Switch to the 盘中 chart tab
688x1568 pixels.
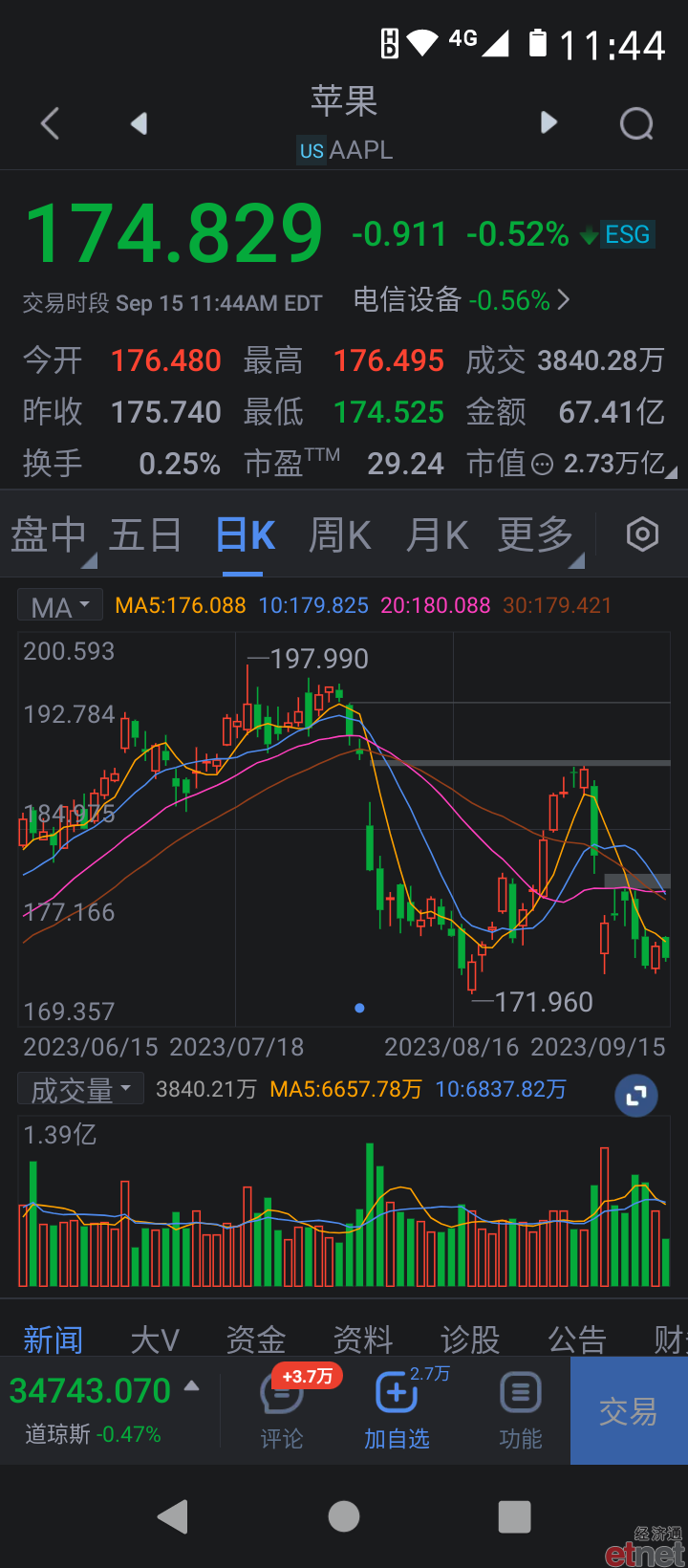50,534
